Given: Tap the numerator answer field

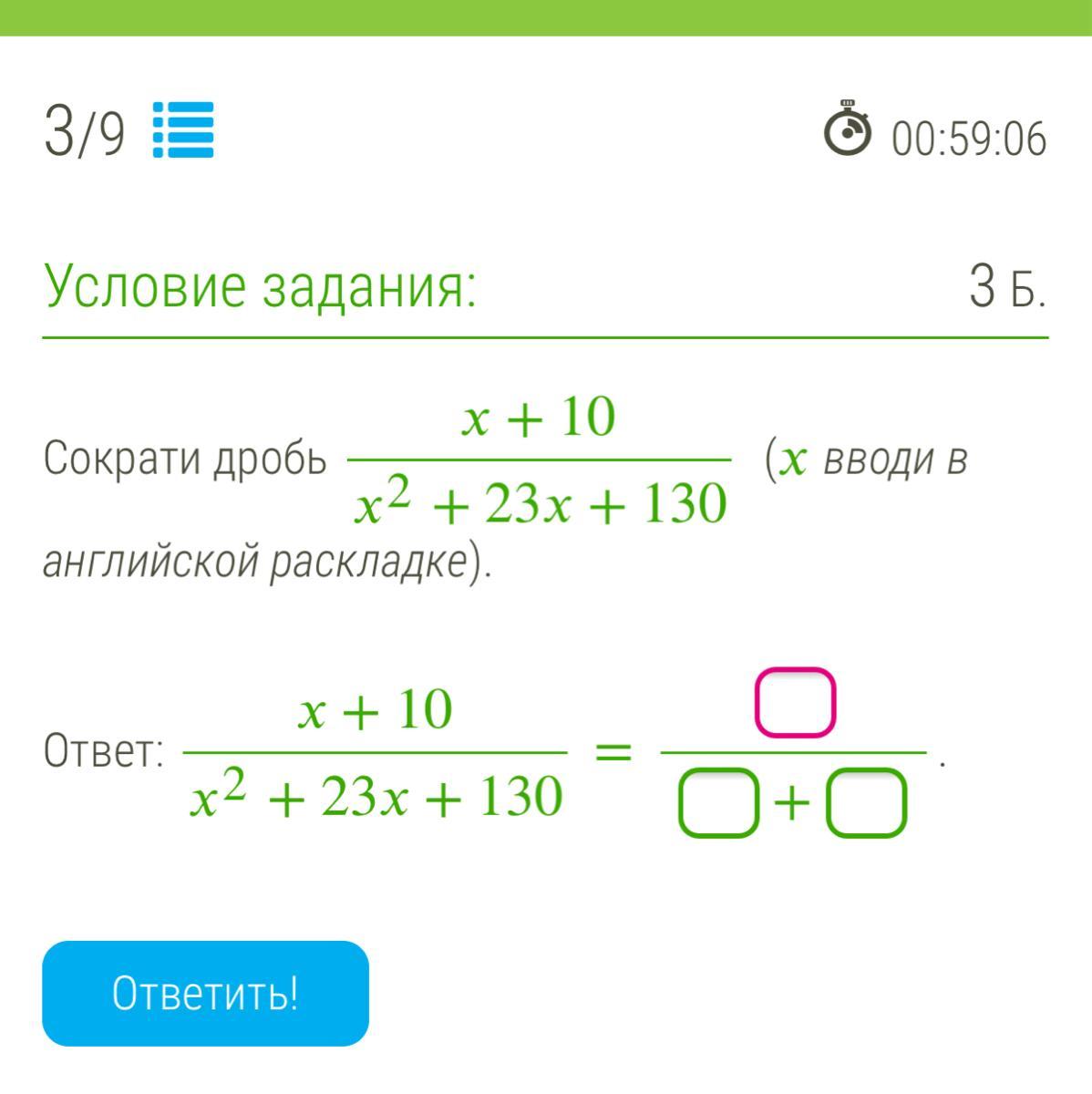Looking at the screenshot, I should point(795,702).
